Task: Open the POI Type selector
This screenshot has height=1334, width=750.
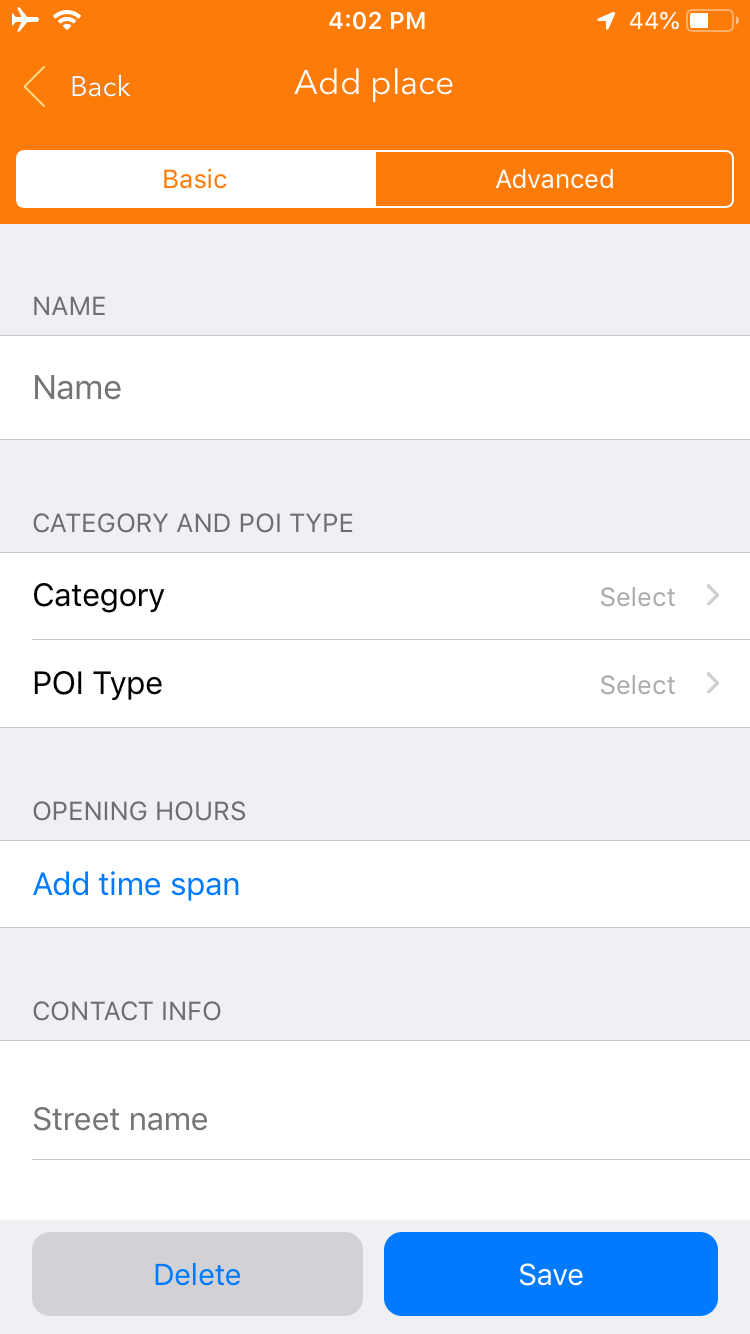Action: [x=375, y=684]
